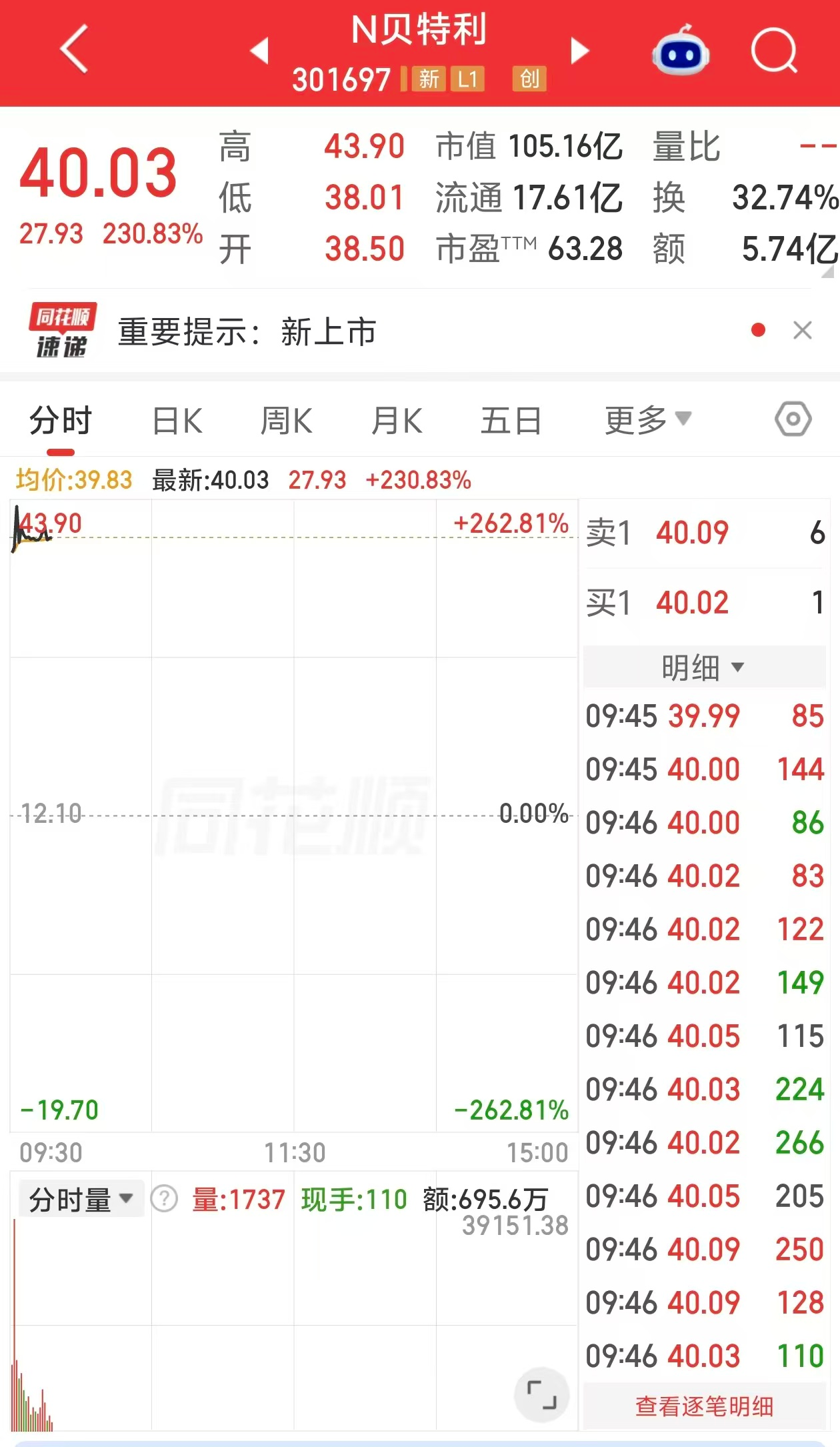Open the robot assistant icon
This screenshot has height=1447, width=840.
click(681, 50)
